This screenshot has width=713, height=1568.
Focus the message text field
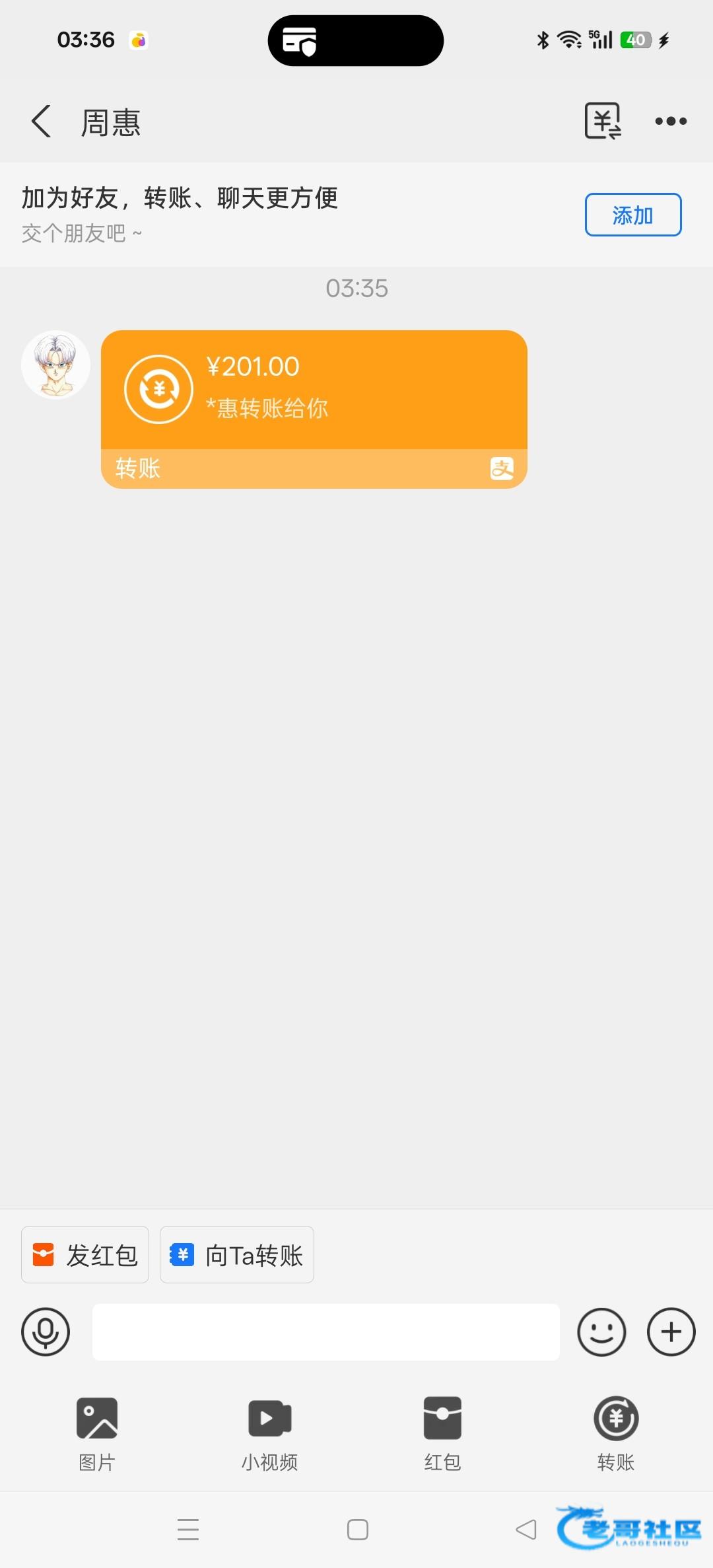325,1332
